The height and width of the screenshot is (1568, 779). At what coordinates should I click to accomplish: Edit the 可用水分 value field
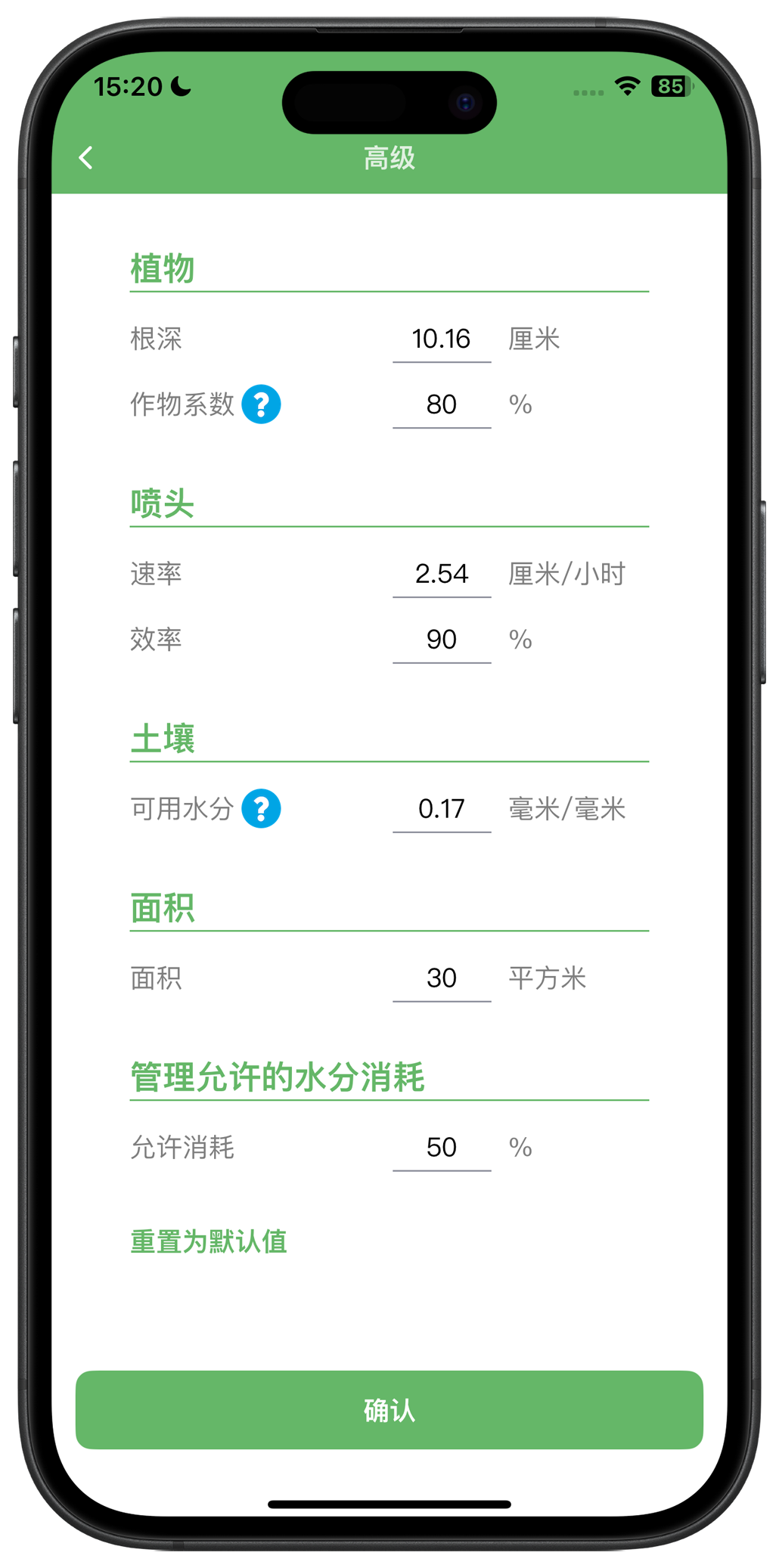[442, 809]
